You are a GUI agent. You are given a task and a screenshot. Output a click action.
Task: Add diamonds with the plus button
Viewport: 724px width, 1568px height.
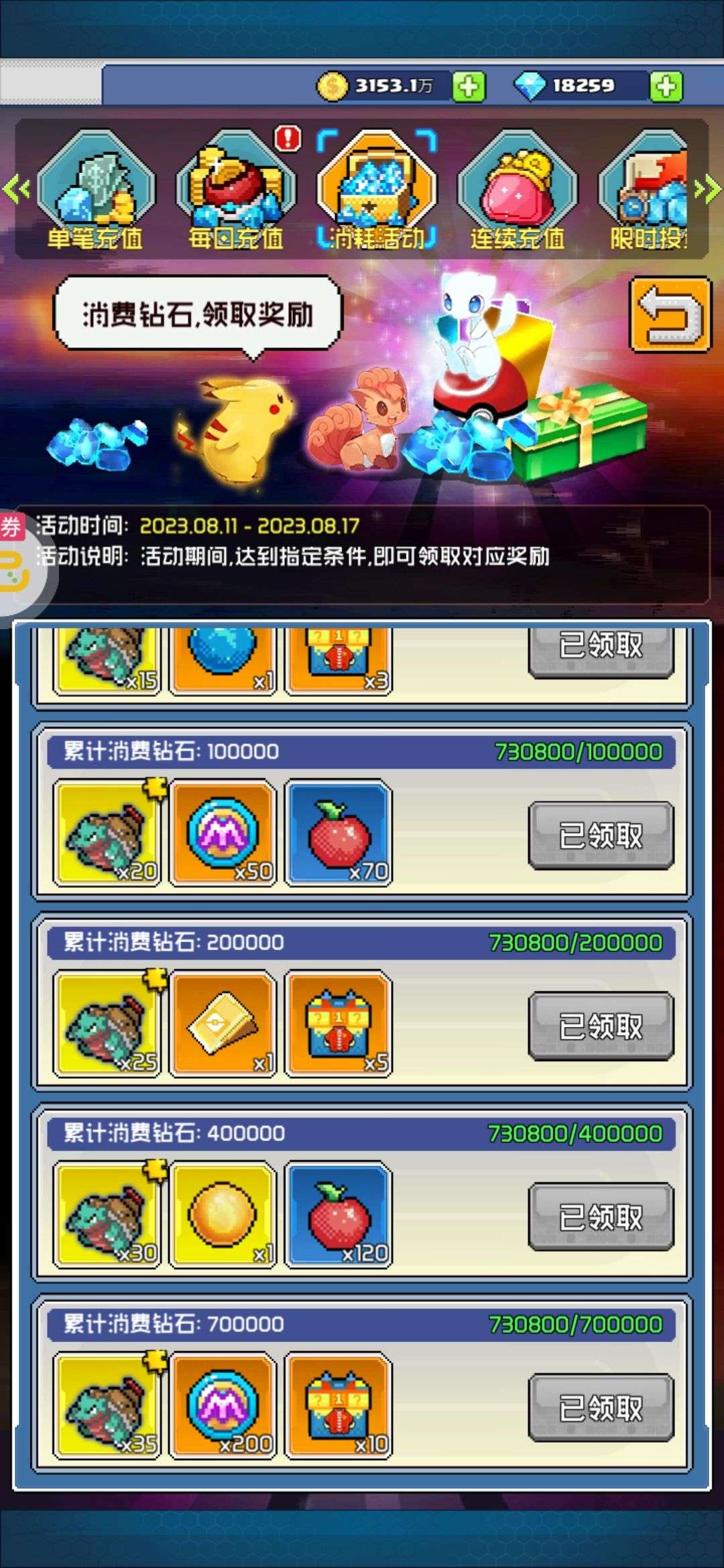[x=666, y=86]
